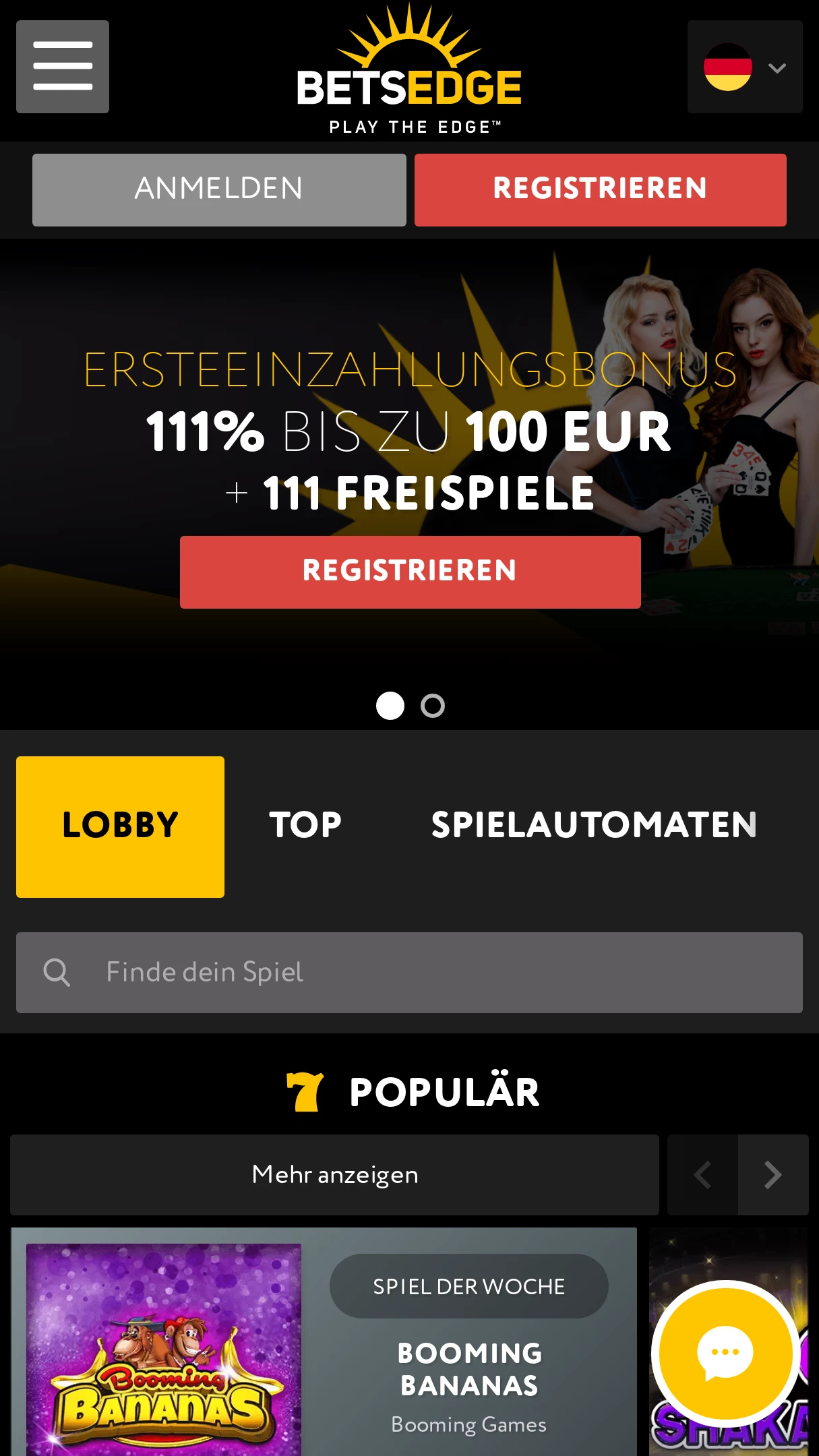This screenshot has height=1456, width=819.
Task: Tap the Finde dein Spiel search field
Action: click(409, 972)
